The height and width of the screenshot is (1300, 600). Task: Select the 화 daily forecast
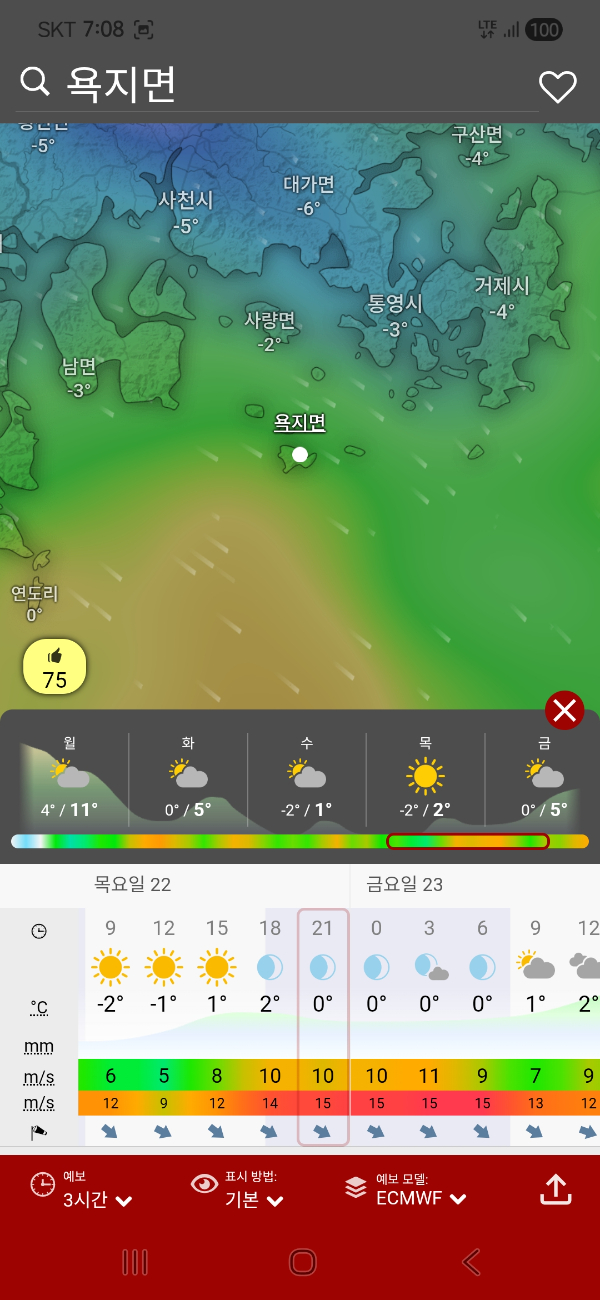pos(188,780)
